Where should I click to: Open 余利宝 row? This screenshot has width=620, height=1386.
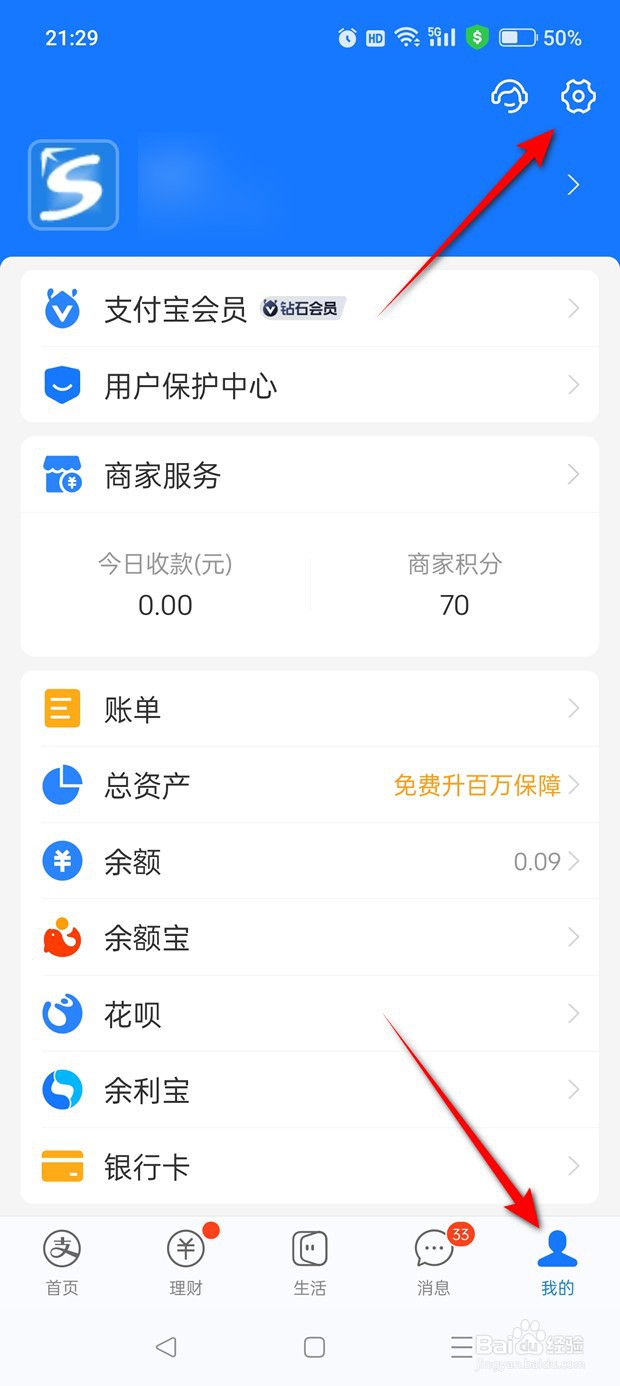click(x=310, y=1090)
